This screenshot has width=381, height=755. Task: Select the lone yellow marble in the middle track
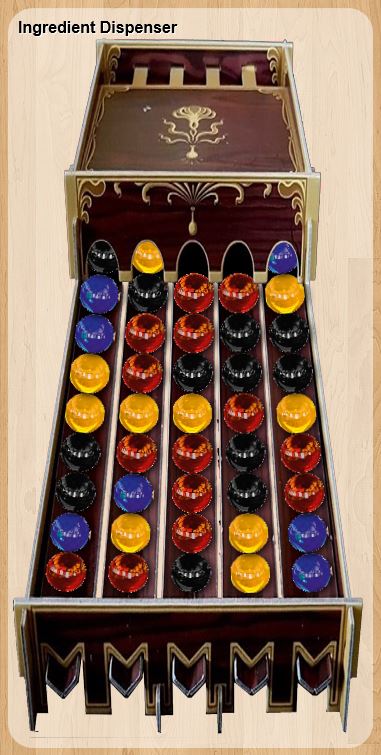click(x=192, y=413)
